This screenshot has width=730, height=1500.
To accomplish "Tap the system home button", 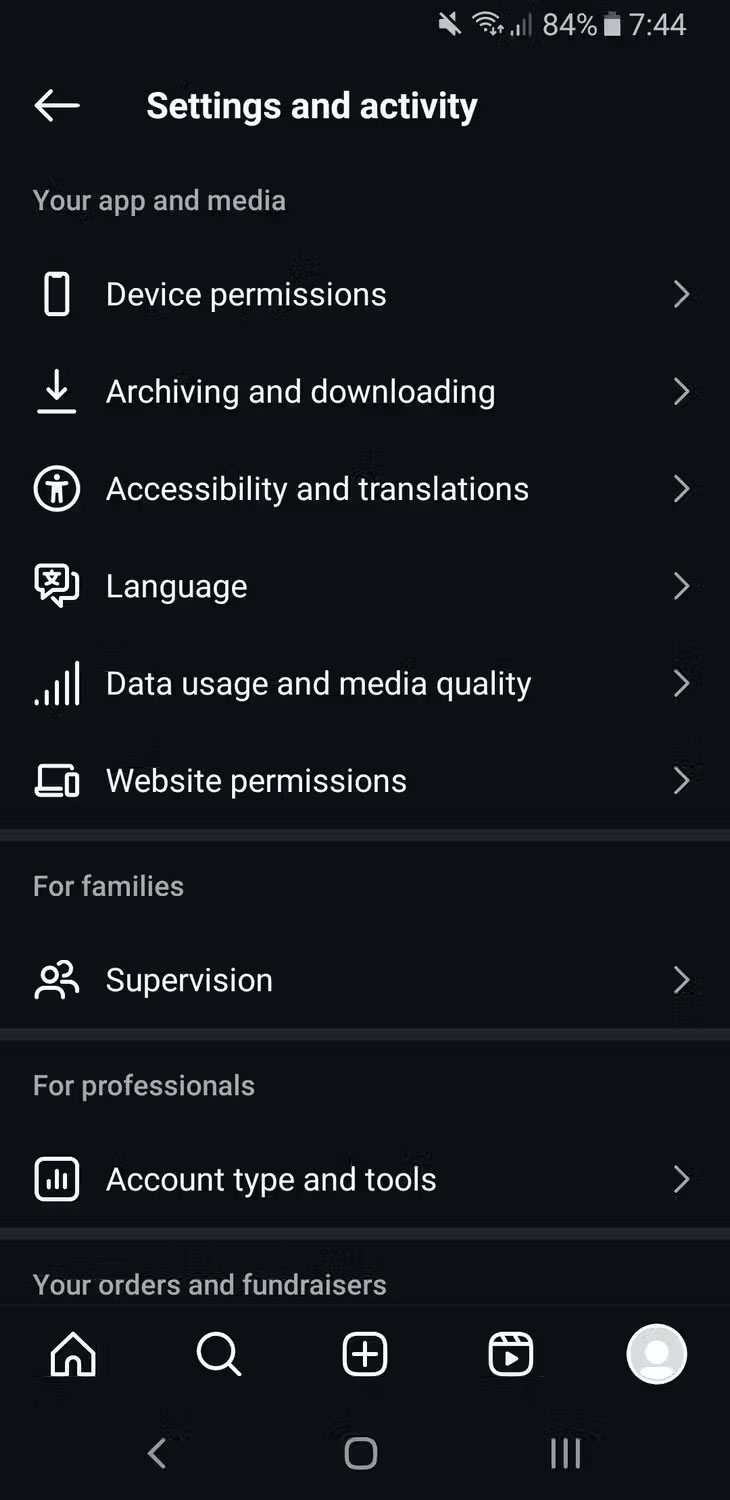I will pos(361,1453).
